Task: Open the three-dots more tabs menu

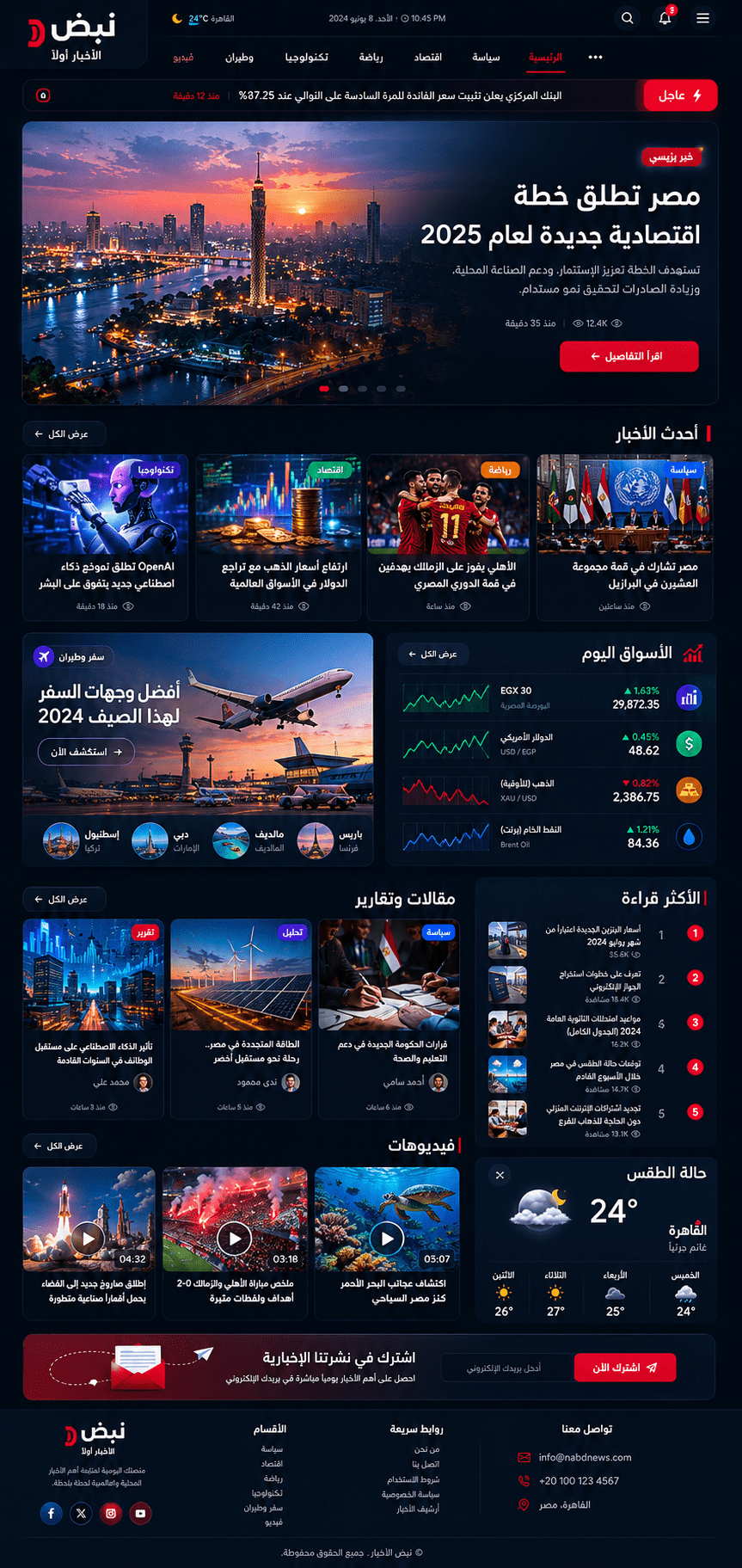Action: click(x=595, y=58)
